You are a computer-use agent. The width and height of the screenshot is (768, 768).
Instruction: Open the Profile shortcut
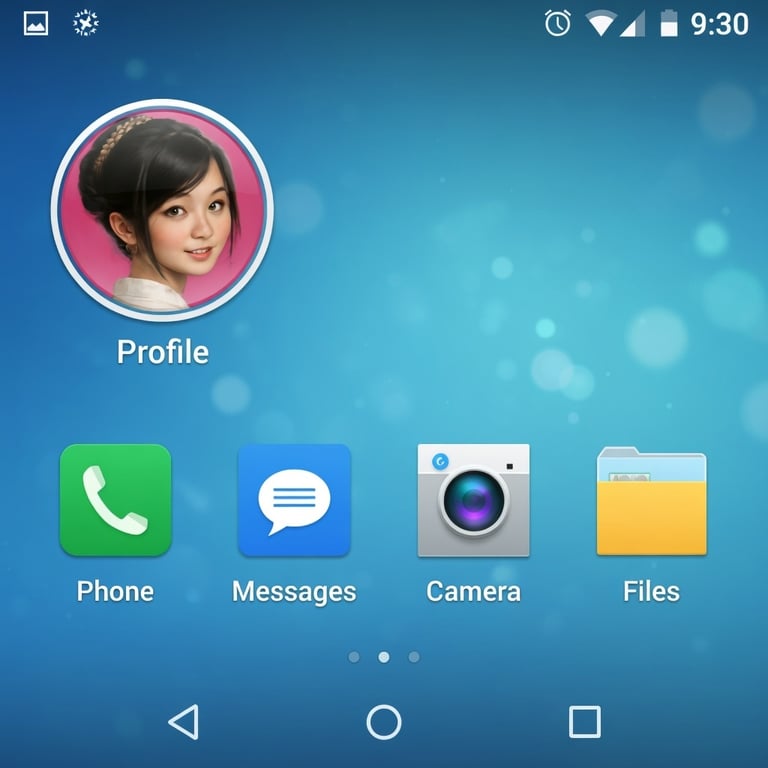[x=162, y=210]
